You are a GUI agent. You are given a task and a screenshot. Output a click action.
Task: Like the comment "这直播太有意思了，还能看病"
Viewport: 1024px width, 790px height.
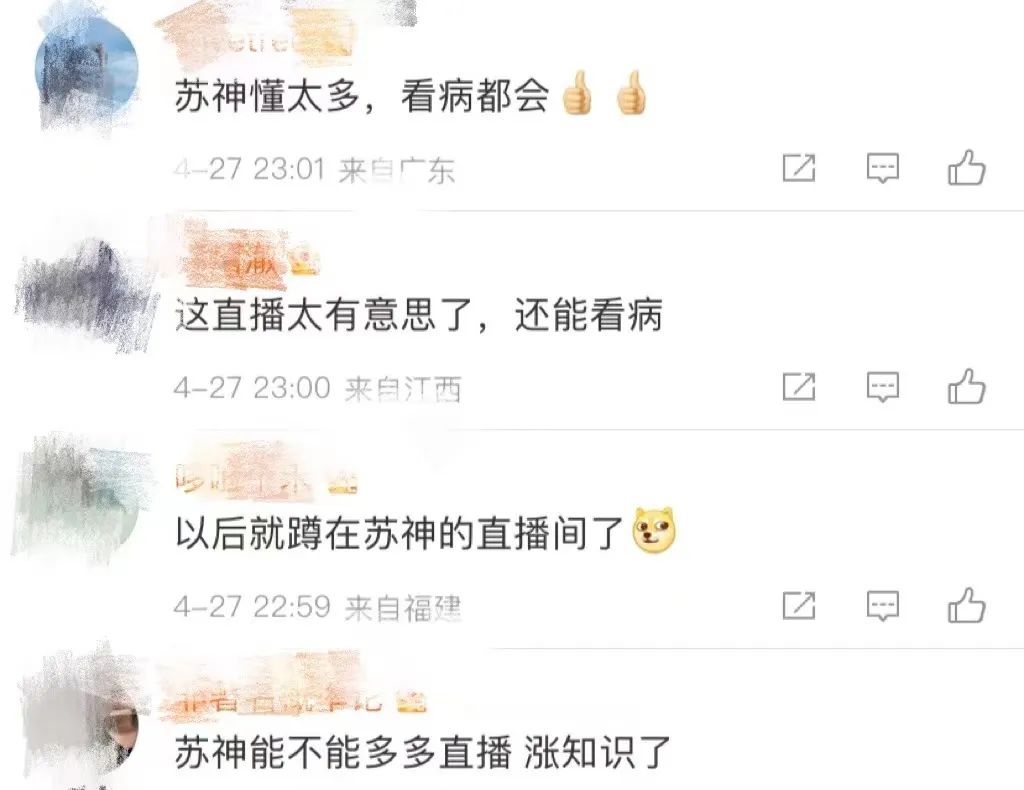tap(967, 386)
